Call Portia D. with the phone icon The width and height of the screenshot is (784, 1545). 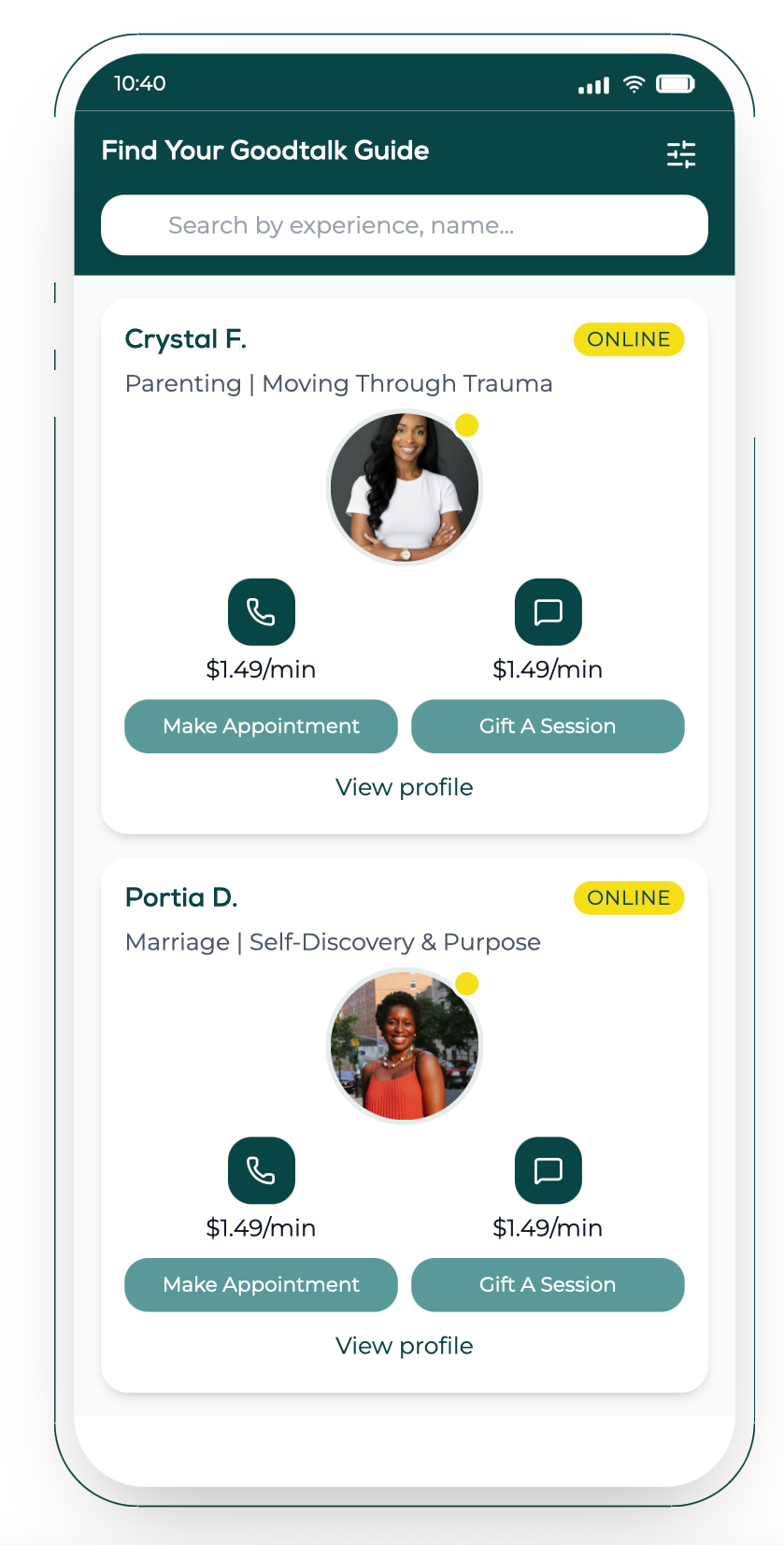tap(262, 1170)
